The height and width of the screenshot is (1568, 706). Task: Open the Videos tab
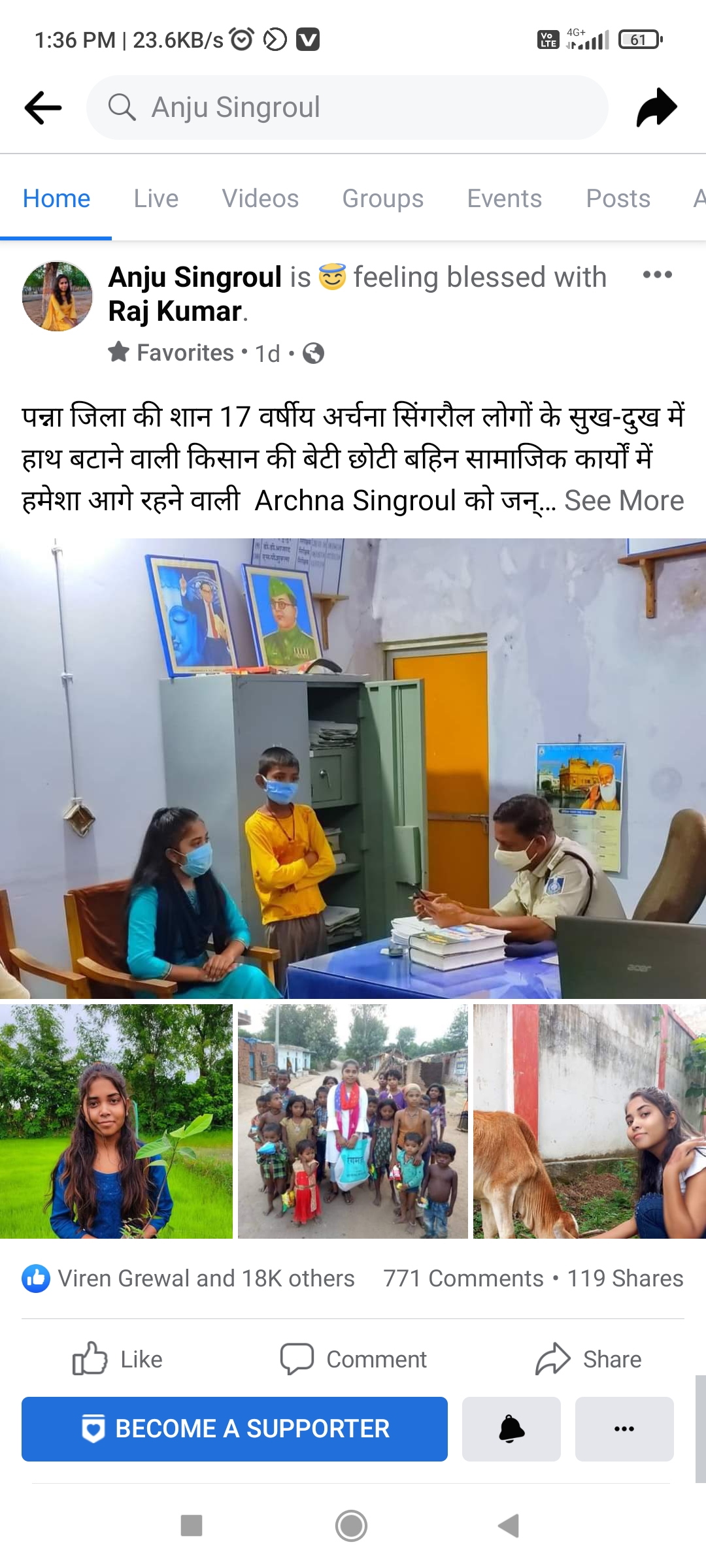pos(260,199)
